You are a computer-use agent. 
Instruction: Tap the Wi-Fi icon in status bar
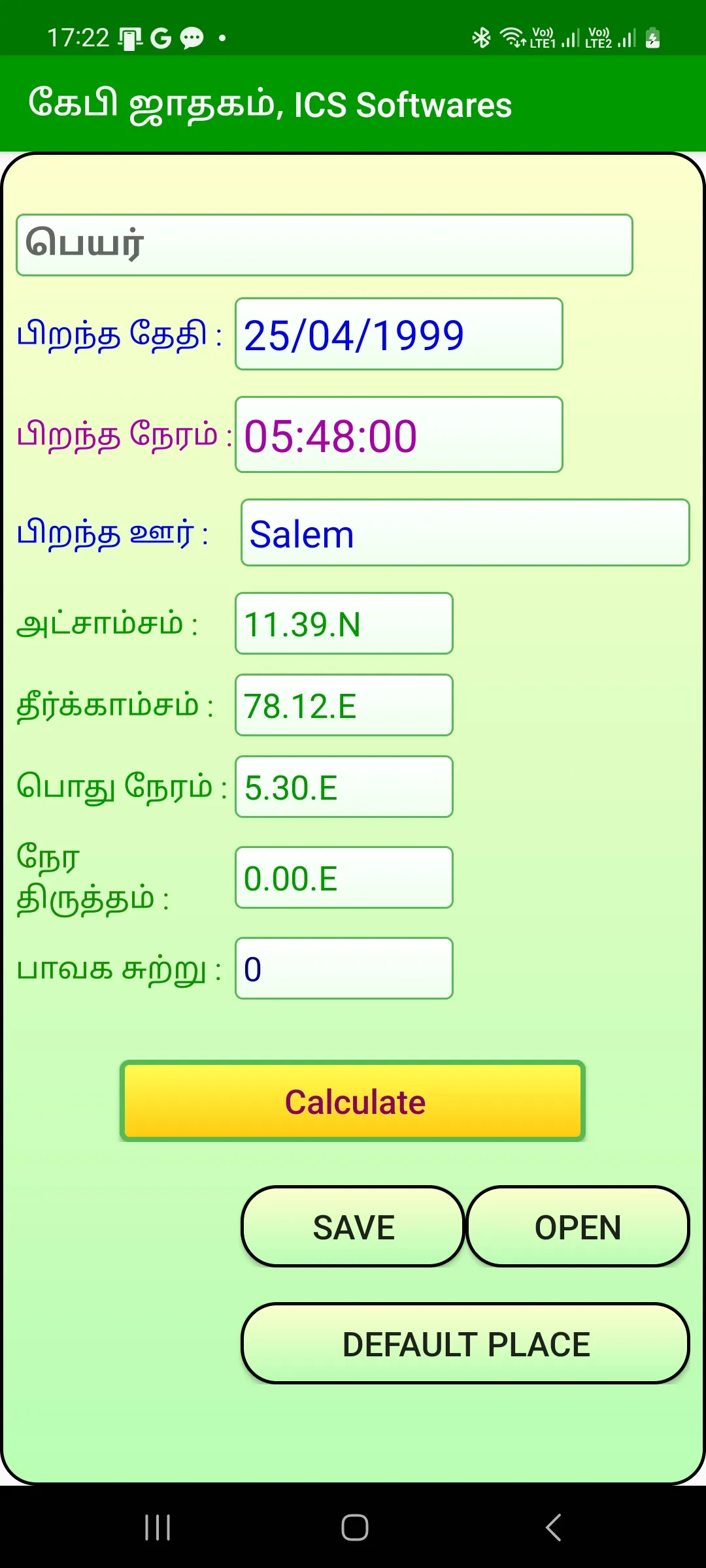(513, 37)
